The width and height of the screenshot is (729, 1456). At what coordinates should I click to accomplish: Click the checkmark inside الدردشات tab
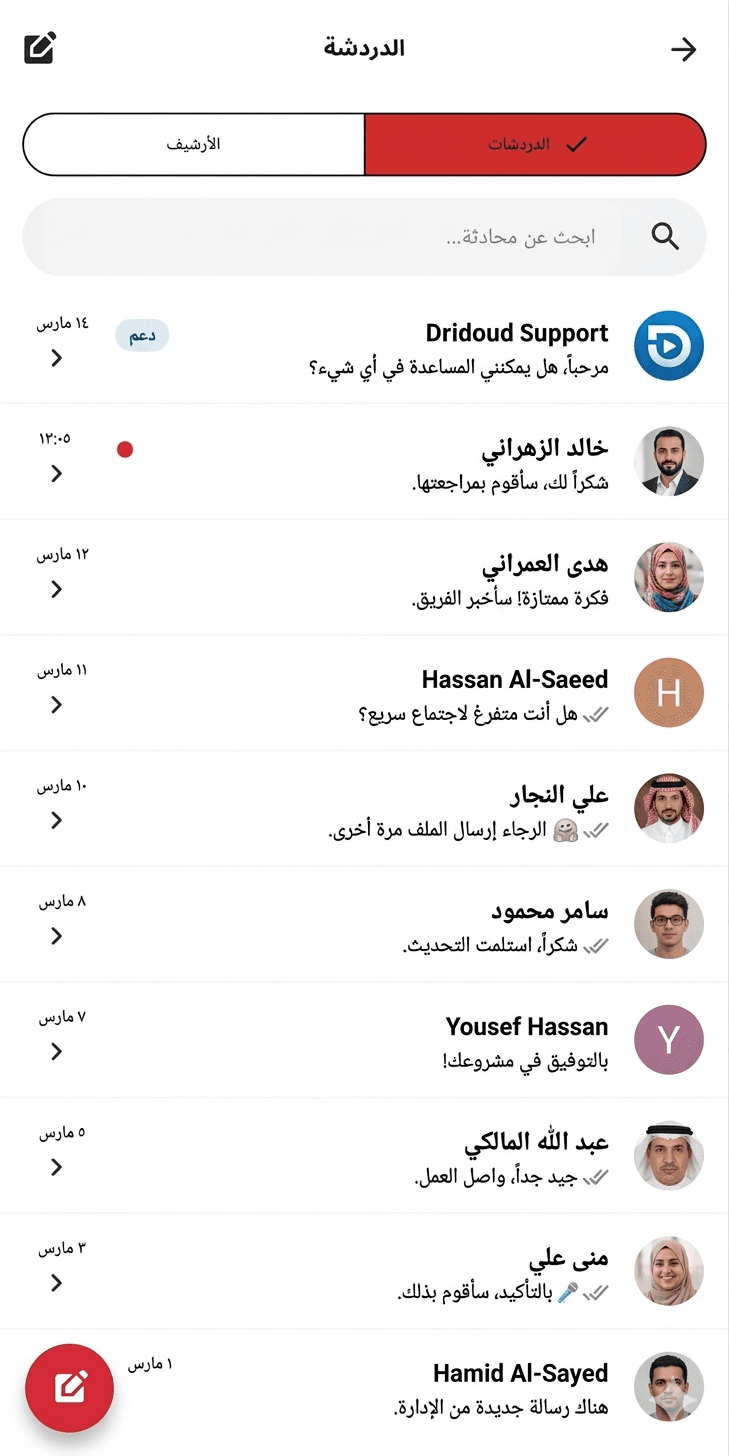(578, 144)
